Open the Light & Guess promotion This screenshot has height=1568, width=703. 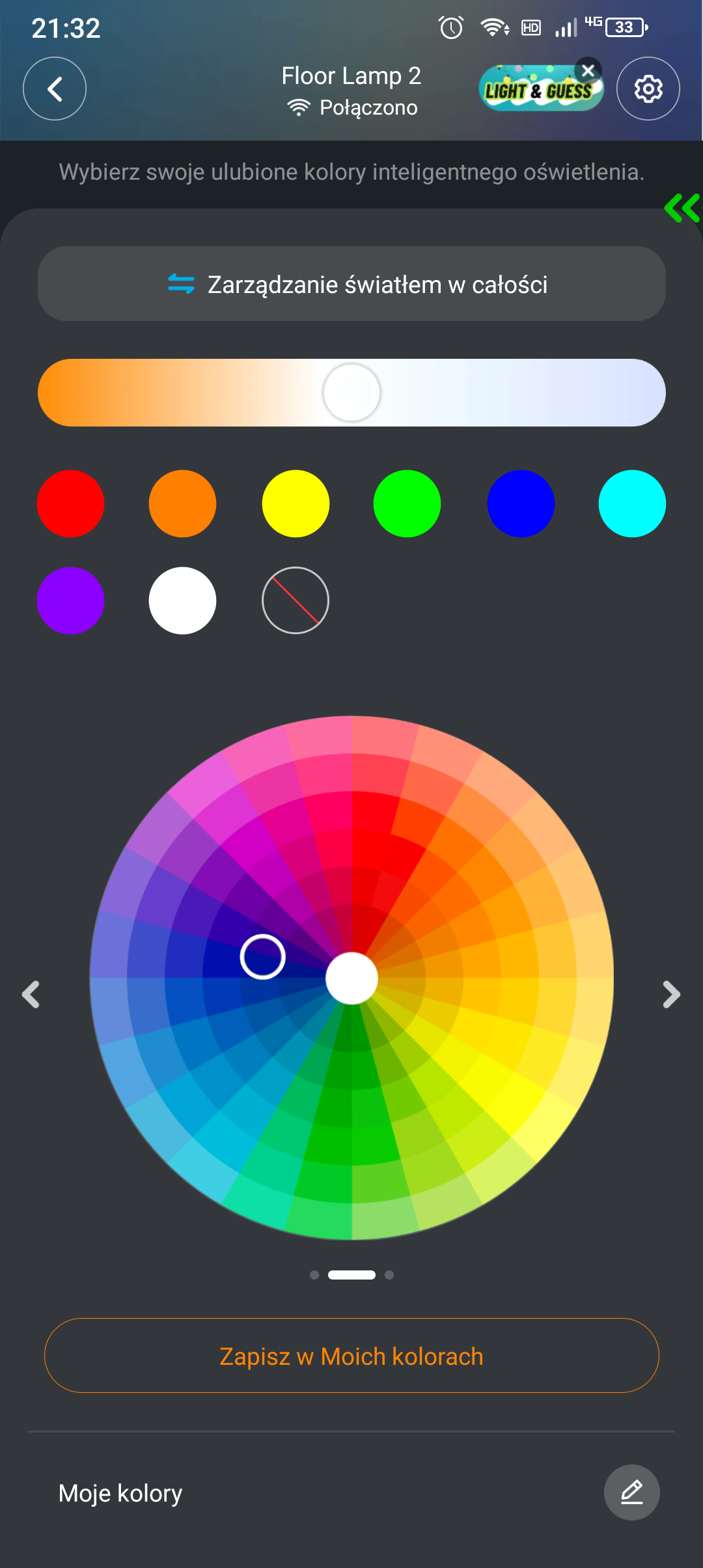tap(537, 91)
